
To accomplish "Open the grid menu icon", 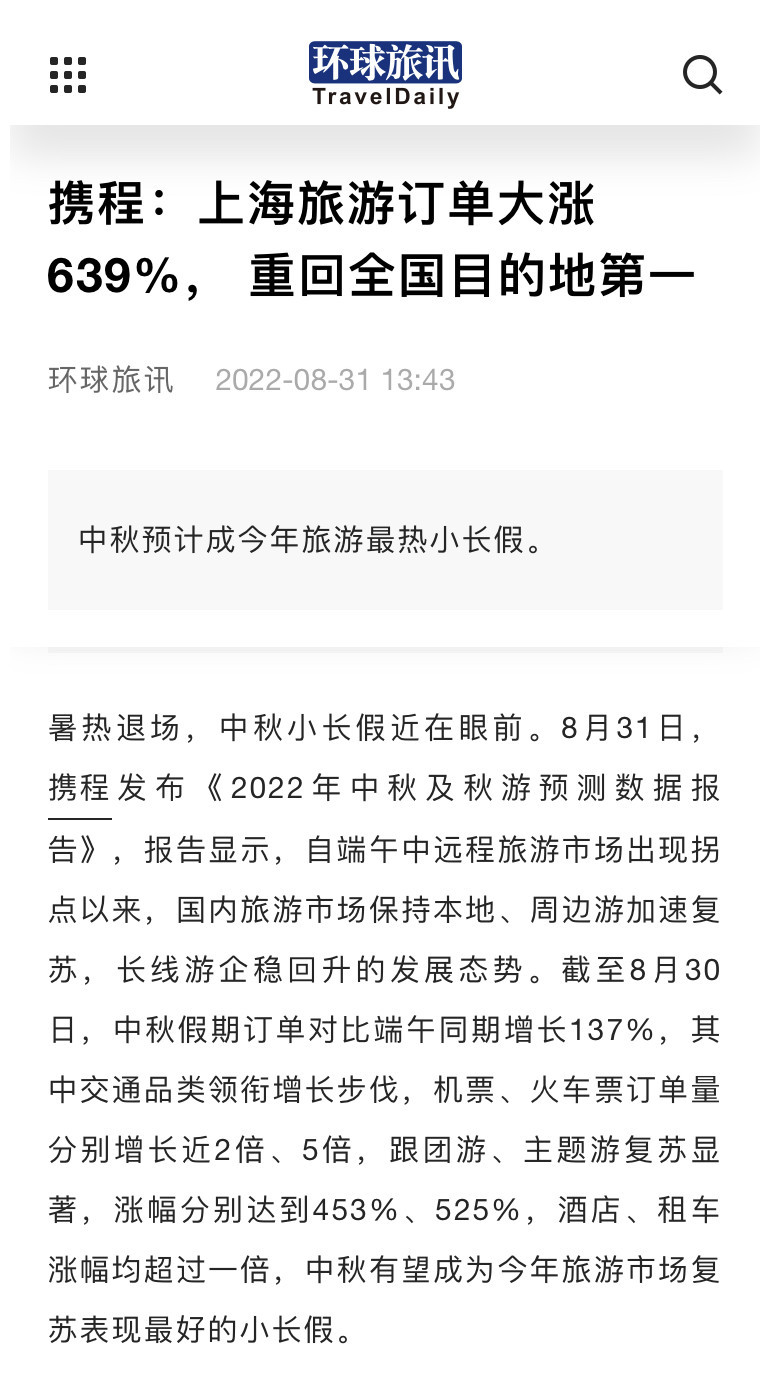I will (68, 75).
